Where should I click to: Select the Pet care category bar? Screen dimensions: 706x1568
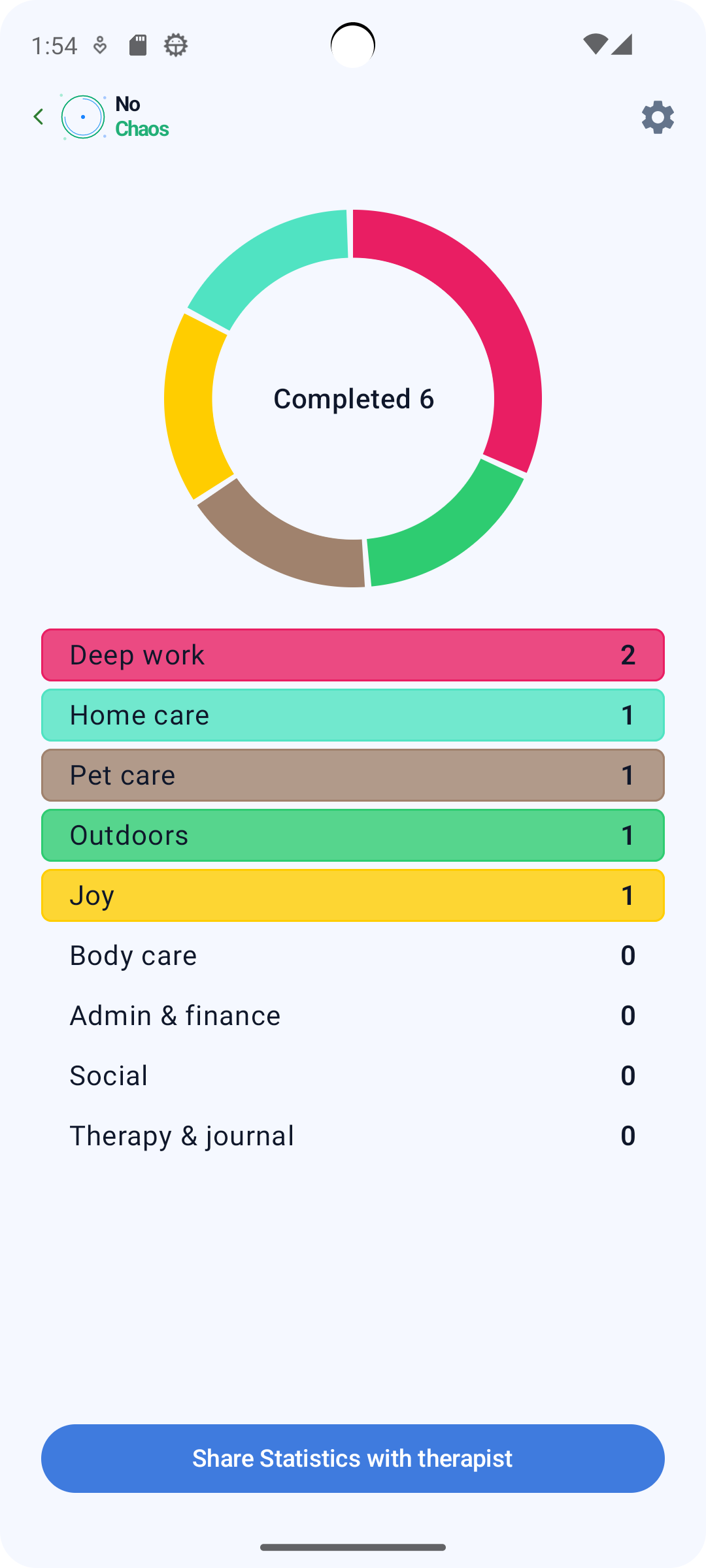point(353,775)
